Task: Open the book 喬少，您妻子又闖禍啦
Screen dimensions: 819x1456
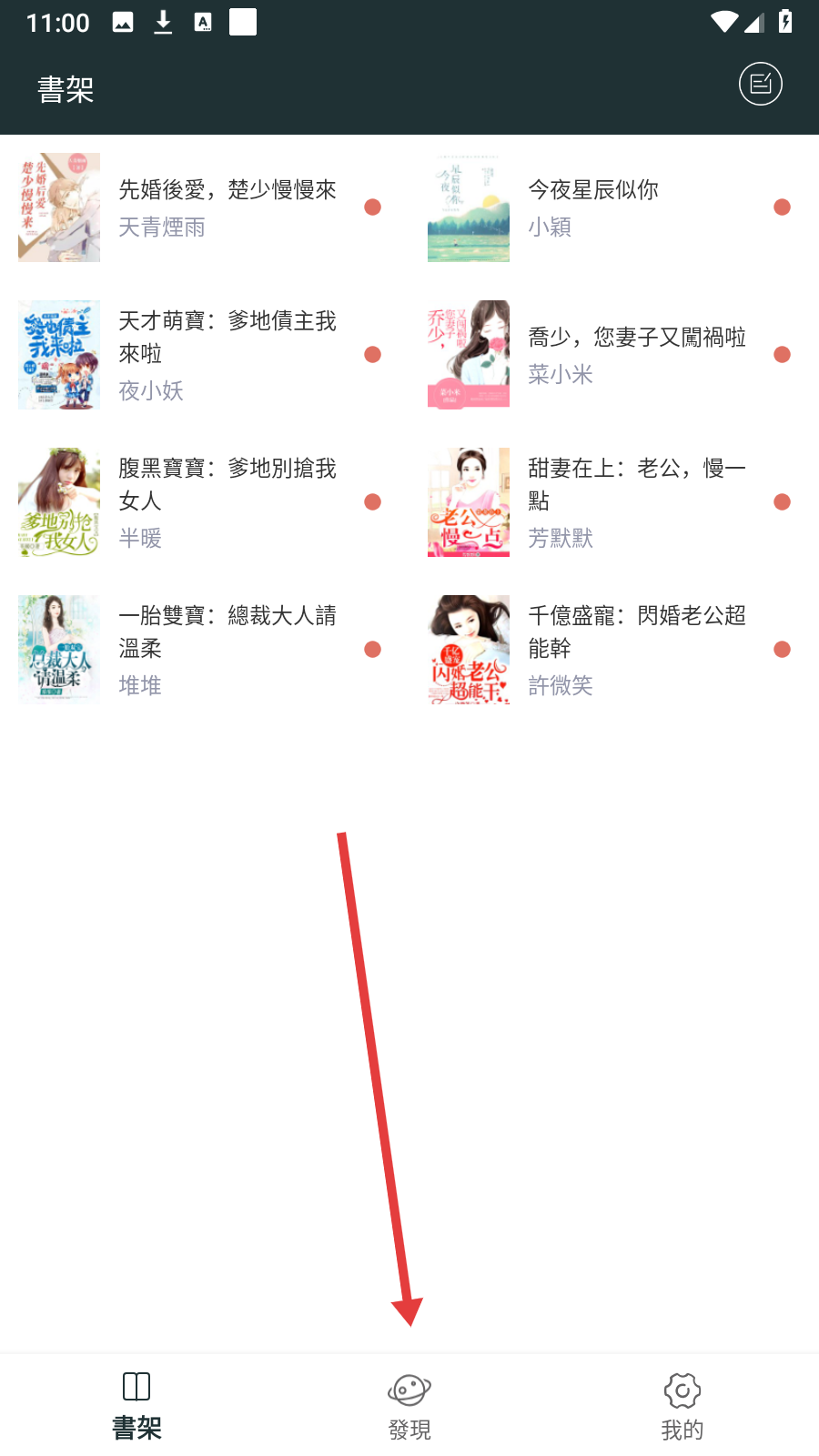Action: pyautogui.click(x=614, y=355)
